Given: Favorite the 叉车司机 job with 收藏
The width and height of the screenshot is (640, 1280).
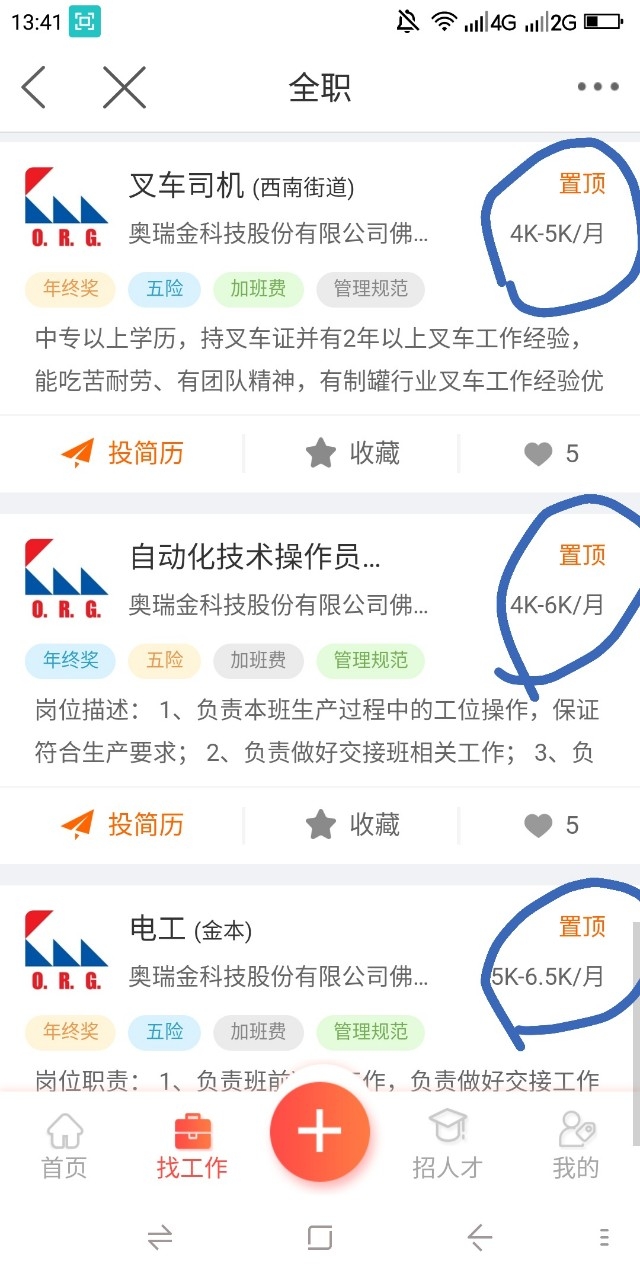Looking at the screenshot, I should tap(353, 454).
